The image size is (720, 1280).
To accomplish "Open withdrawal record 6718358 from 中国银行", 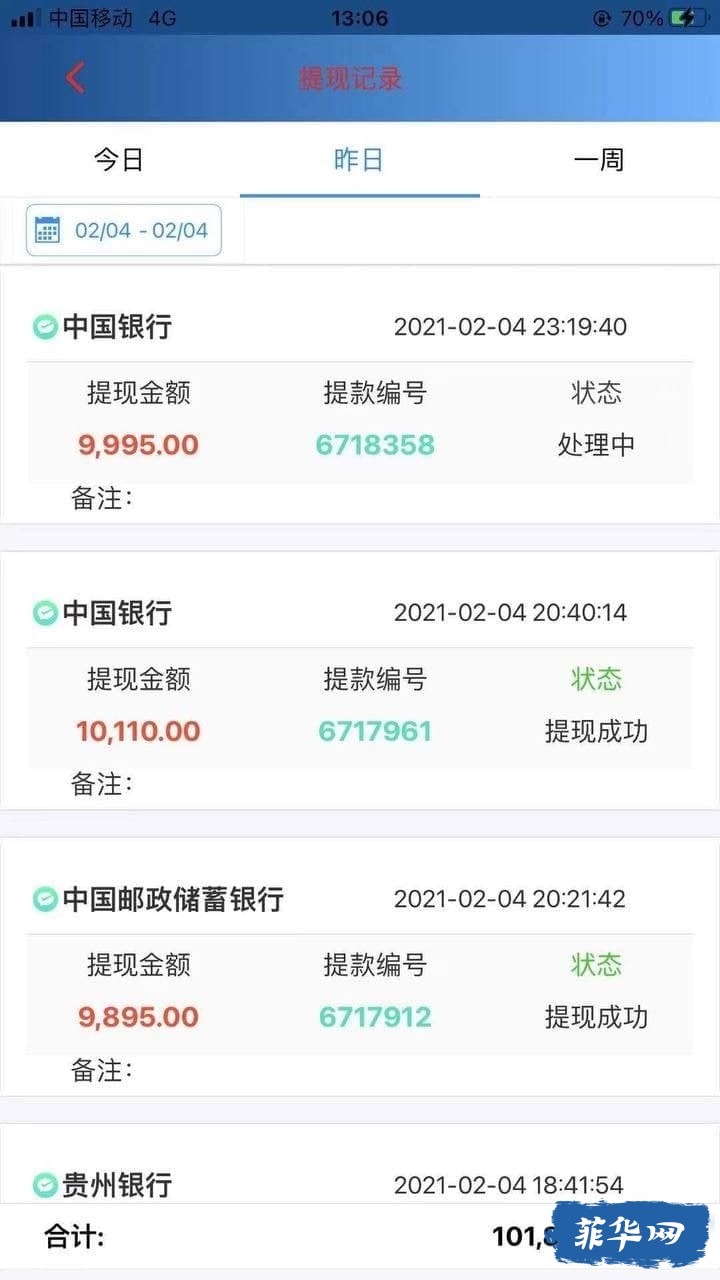I will [x=360, y=395].
